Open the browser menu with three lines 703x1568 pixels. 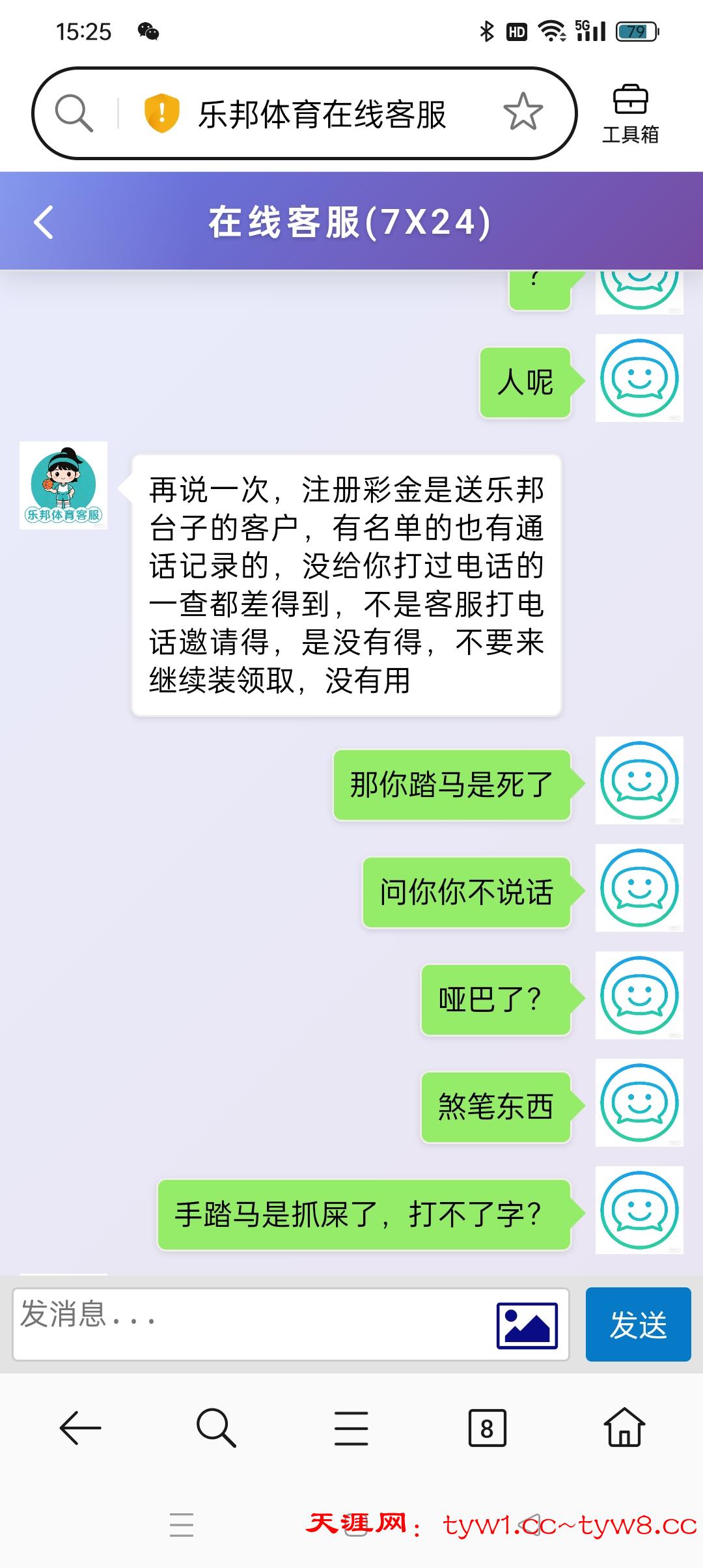pyautogui.click(x=351, y=1428)
